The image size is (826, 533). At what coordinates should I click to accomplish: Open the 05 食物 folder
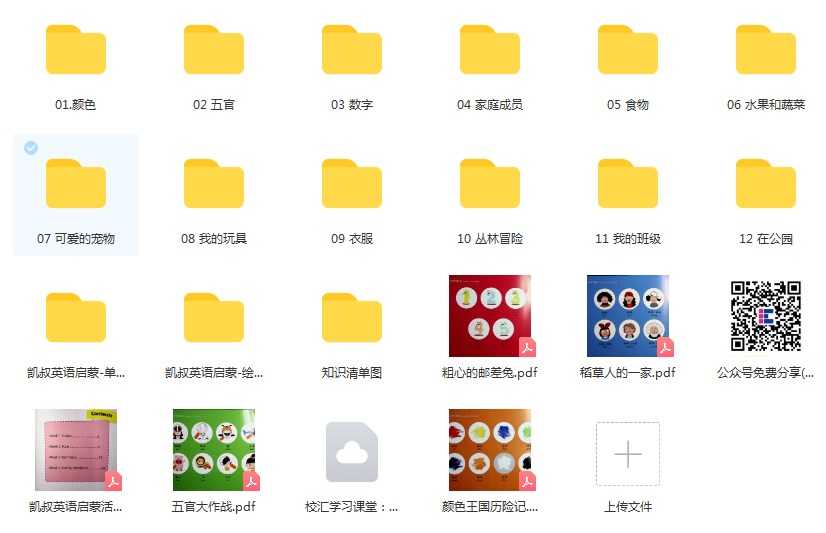pos(628,51)
